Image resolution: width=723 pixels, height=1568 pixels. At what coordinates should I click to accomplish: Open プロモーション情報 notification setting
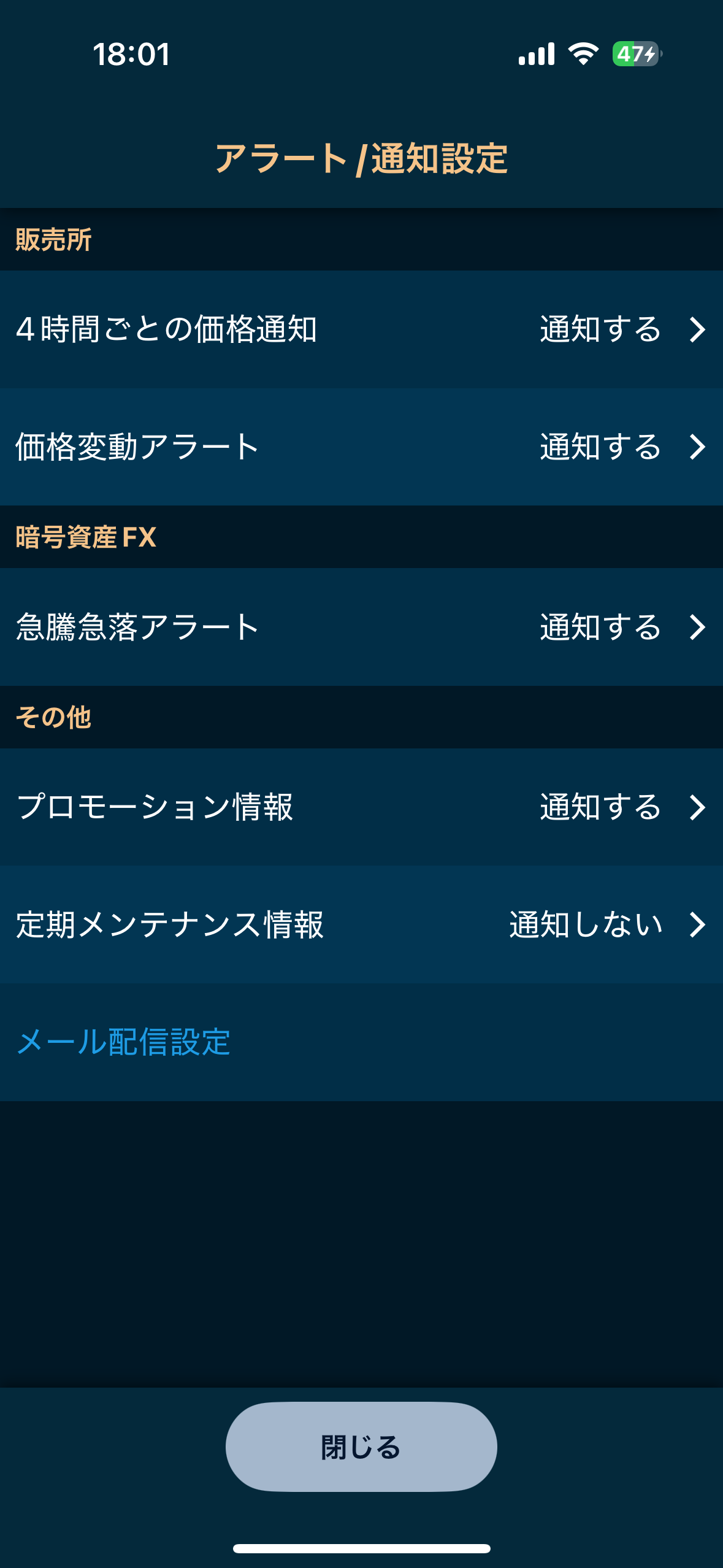(x=361, y=807)
